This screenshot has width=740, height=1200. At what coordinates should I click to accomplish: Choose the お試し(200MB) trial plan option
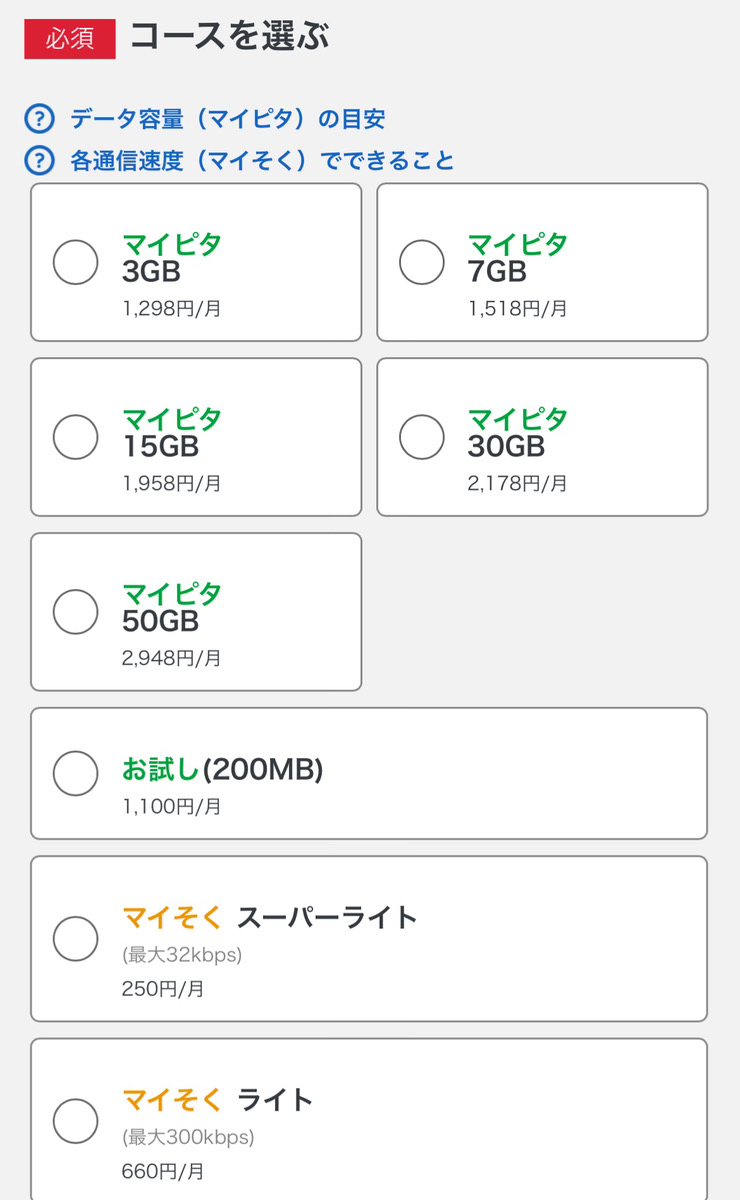(75, 772)
